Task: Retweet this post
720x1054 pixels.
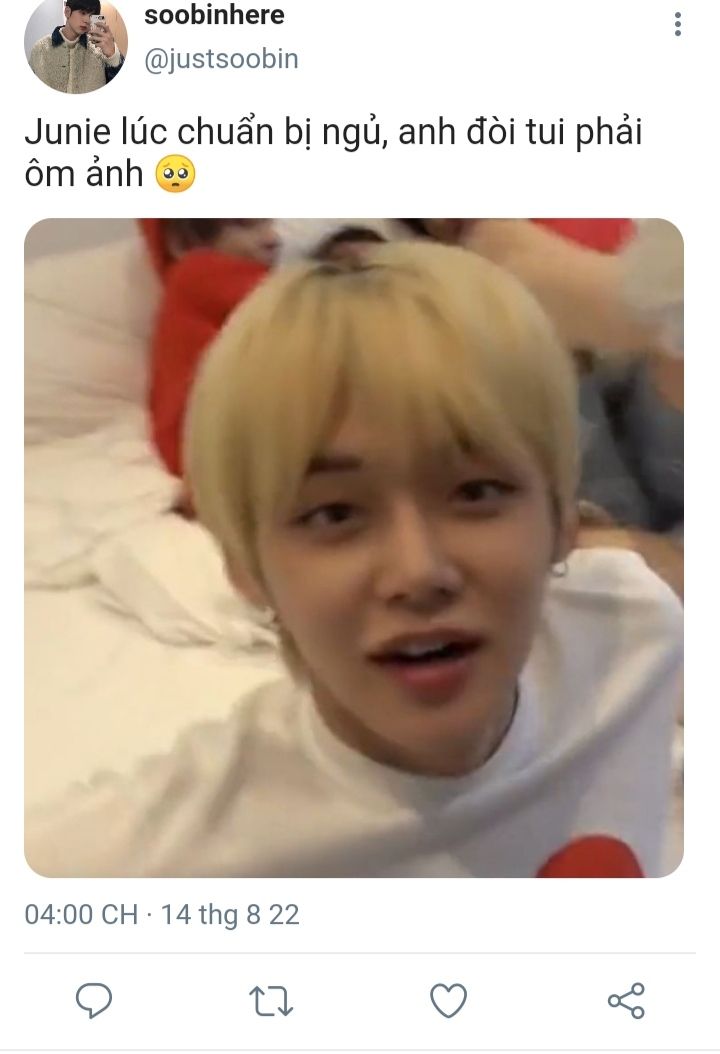Action: coord(270,1000)
